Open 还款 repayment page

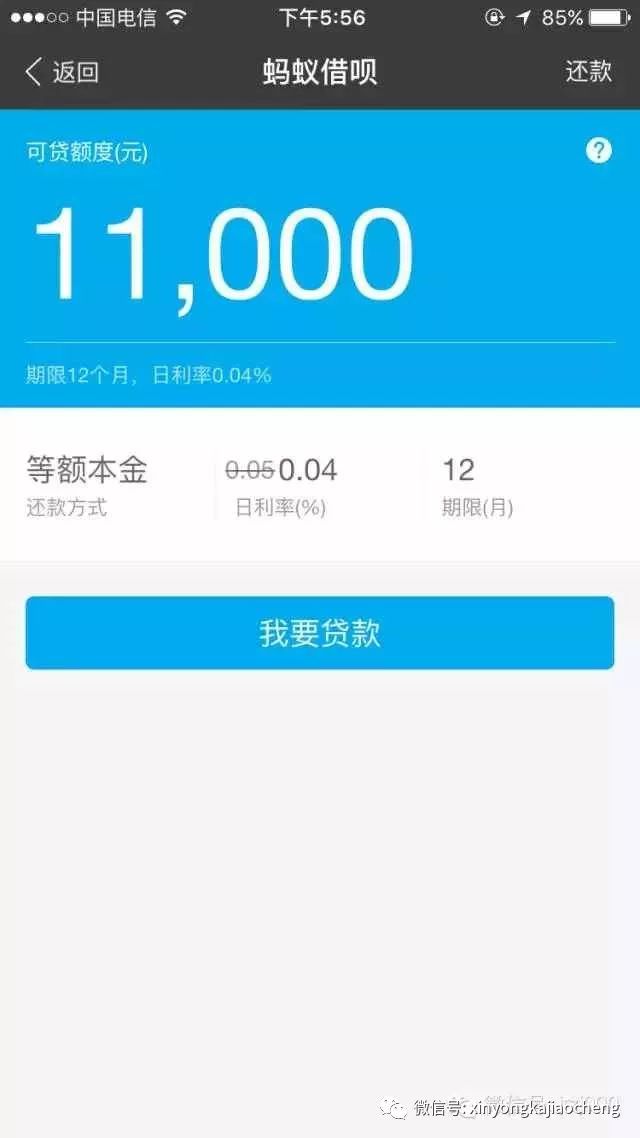pyautogui.click(x=588, y=72)
